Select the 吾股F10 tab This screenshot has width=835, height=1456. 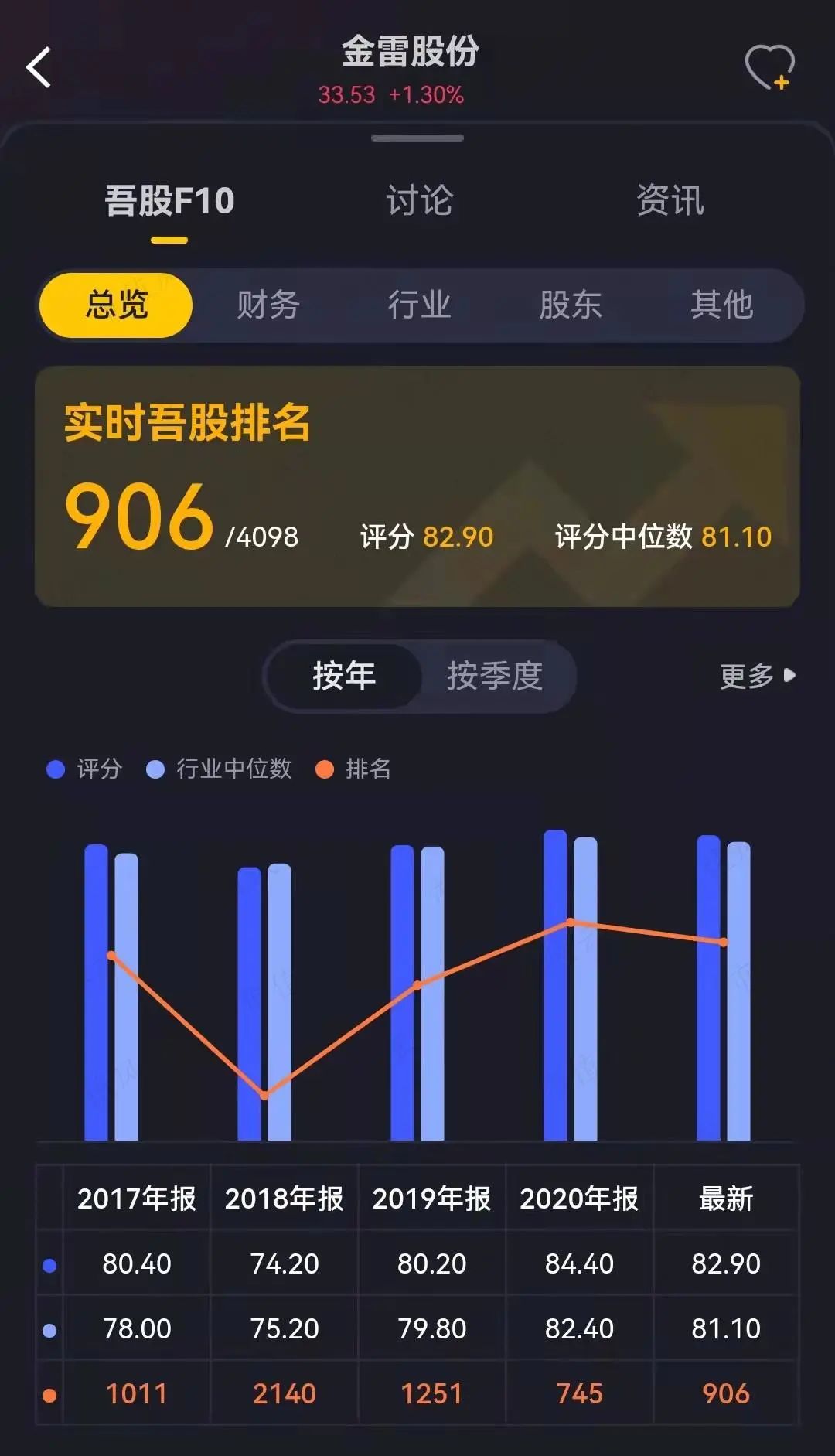(169, 201)
